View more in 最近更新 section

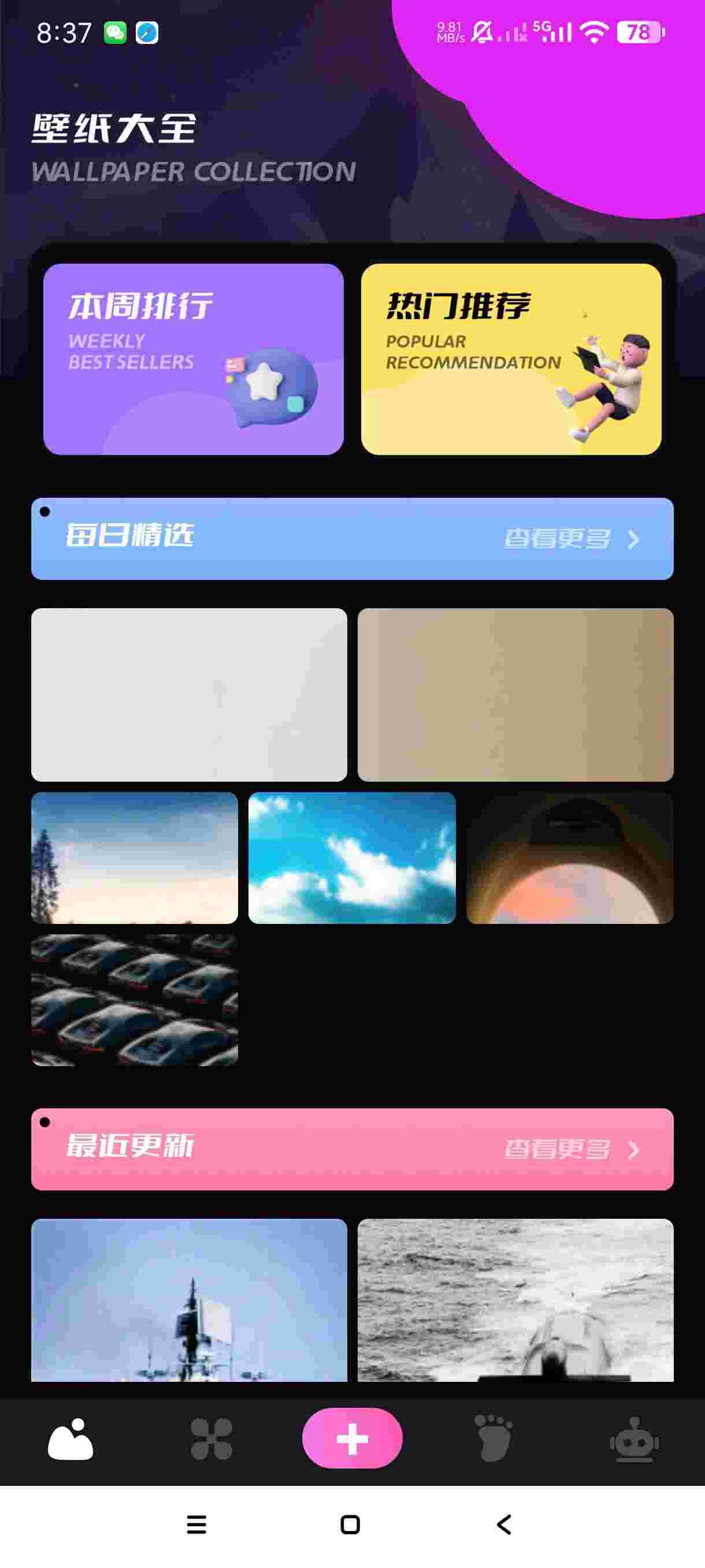click(x=570, y=1149)
